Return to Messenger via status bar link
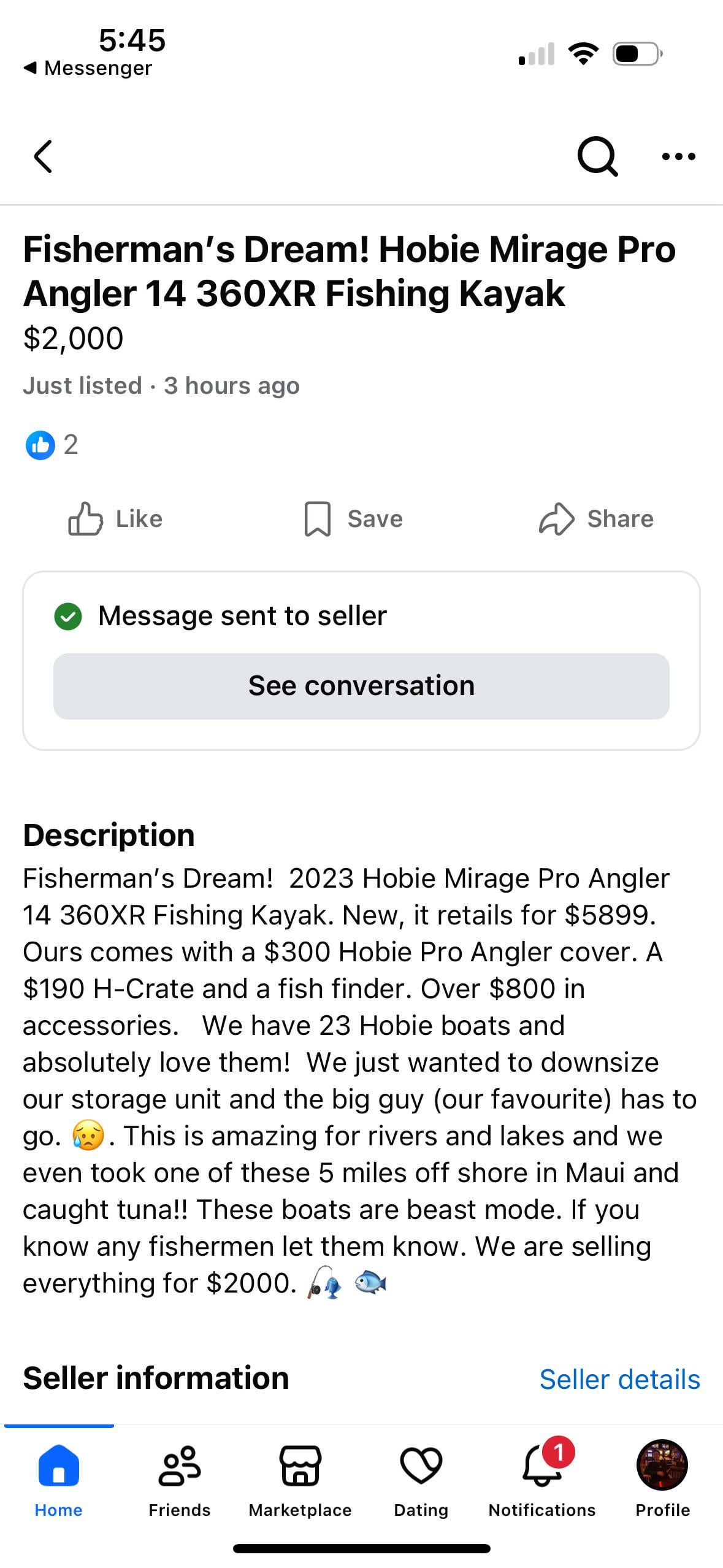 click(x=88, y=68)
